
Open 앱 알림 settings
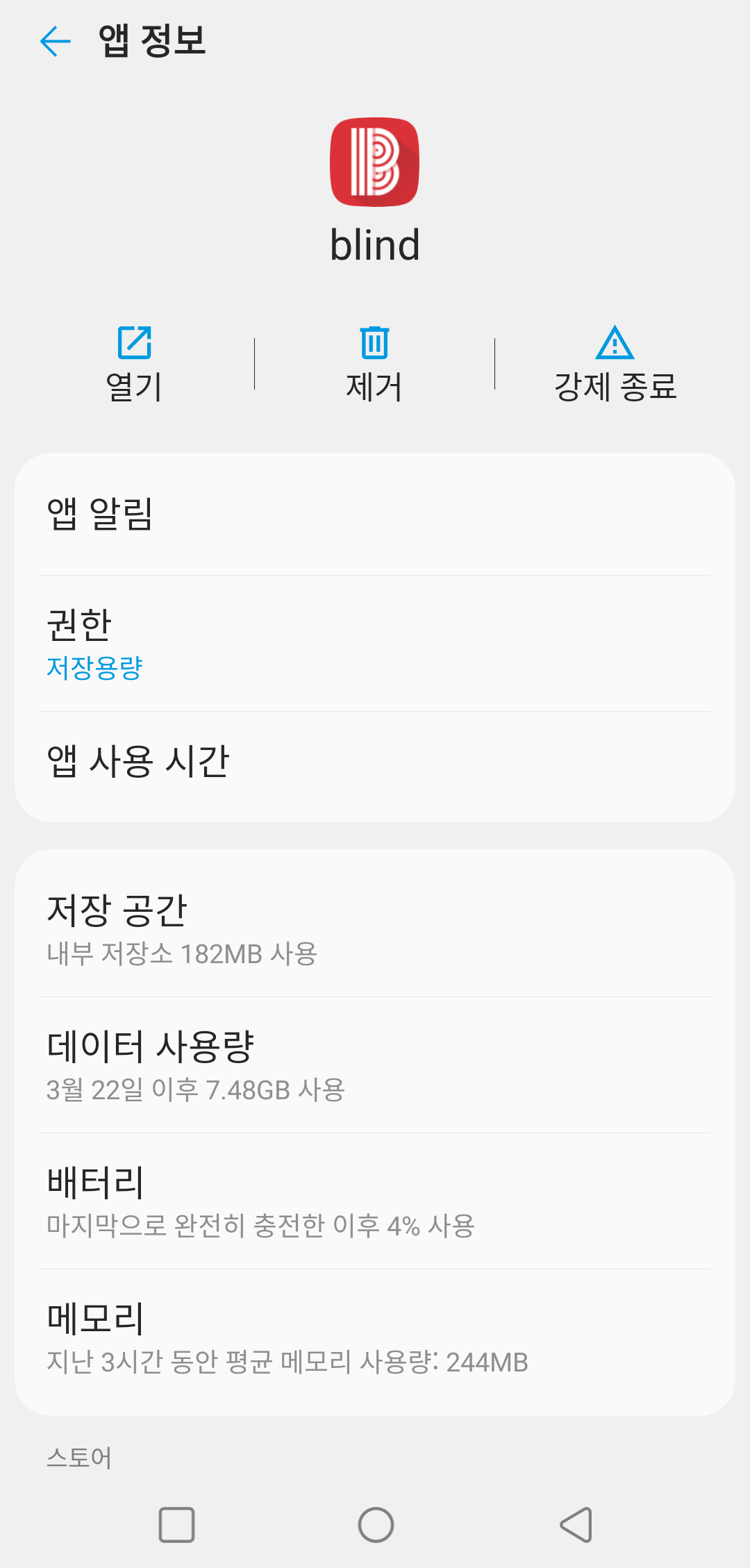click(x=375, y=515)
